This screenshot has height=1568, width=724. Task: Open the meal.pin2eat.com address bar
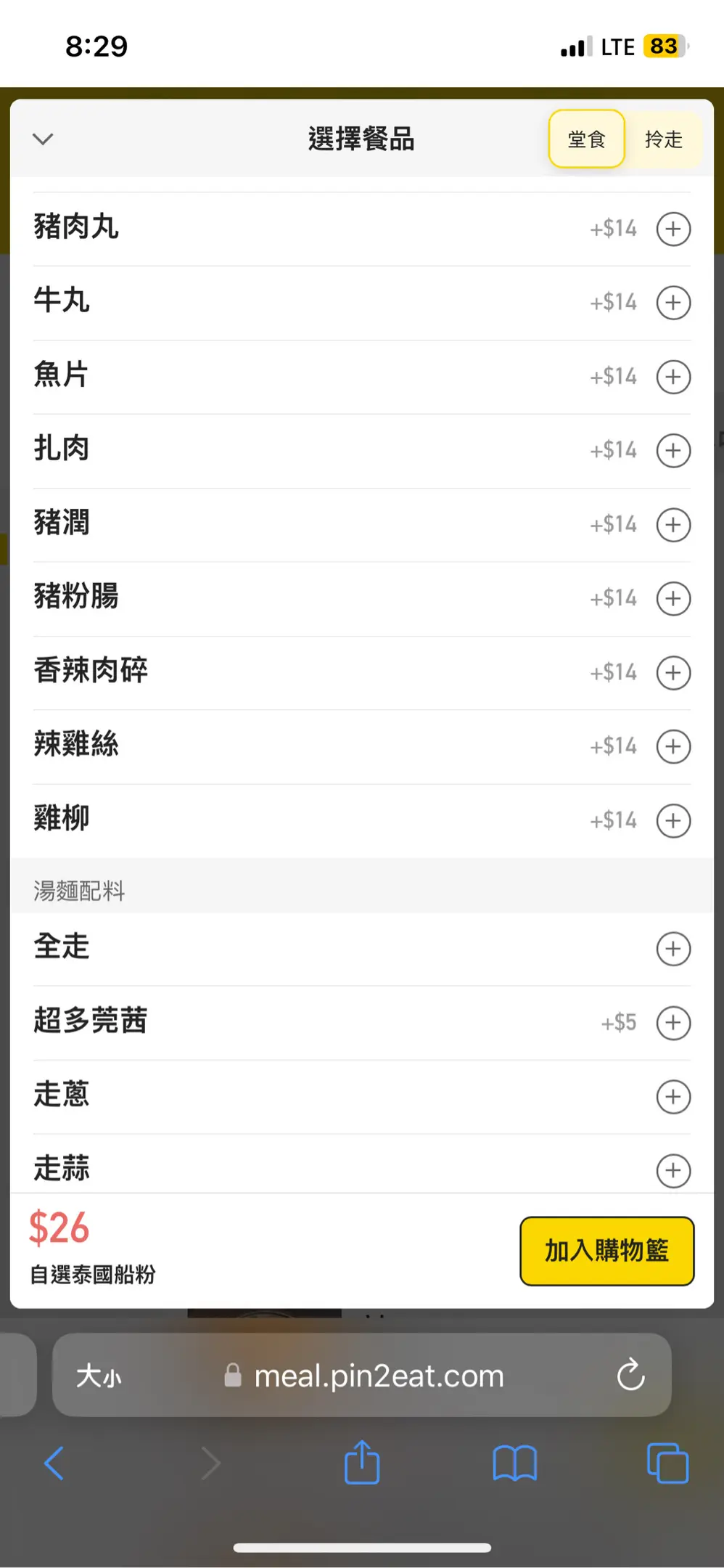(x=377, y=1375)
